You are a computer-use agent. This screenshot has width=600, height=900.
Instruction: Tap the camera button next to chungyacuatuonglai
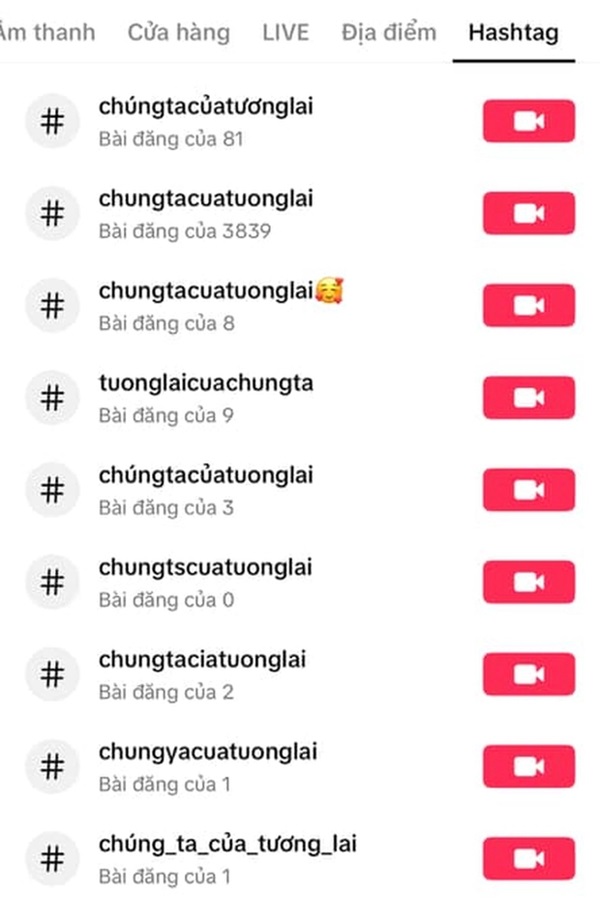(528, 765)
